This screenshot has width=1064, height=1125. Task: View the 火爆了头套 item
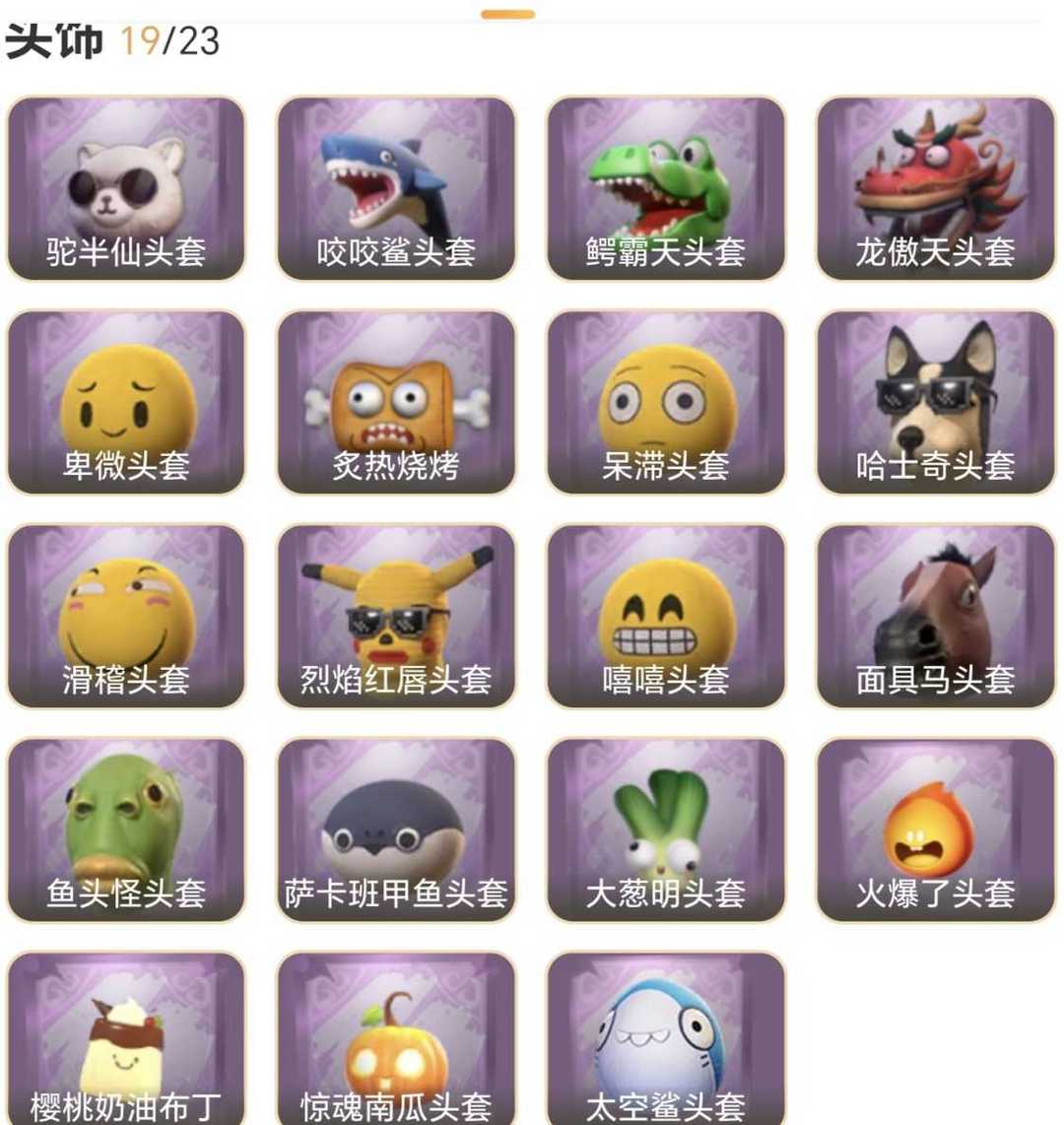(936, 829)
